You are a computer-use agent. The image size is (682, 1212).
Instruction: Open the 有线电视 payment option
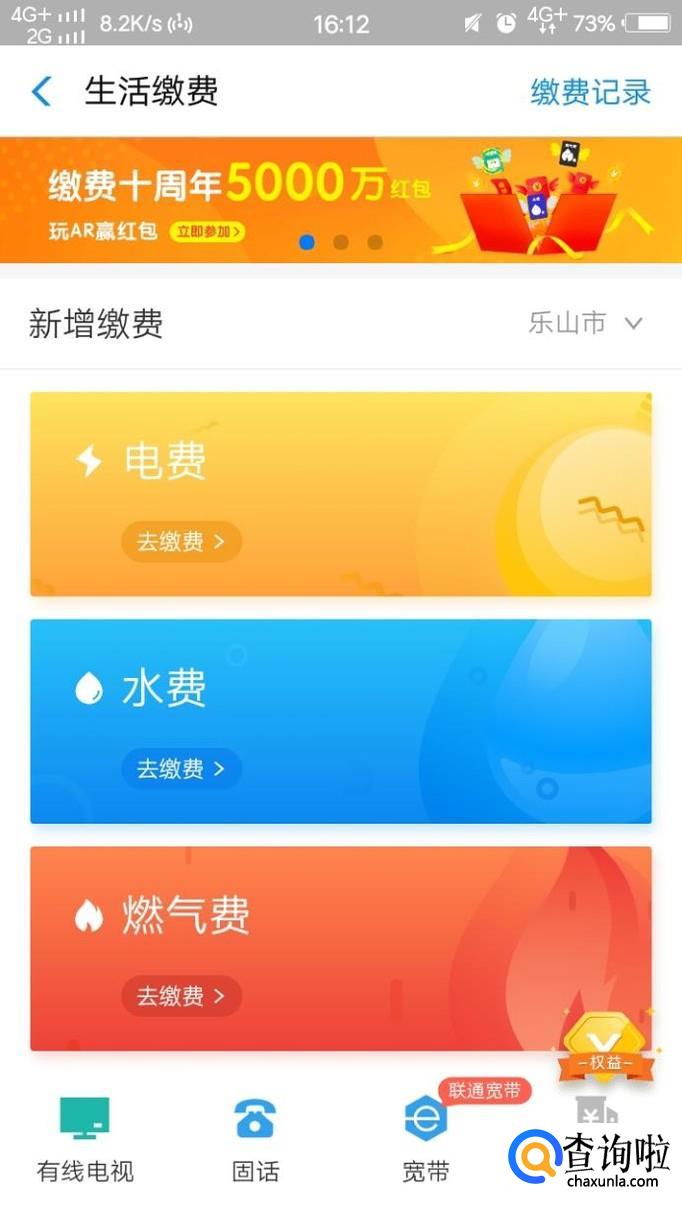click(85, 1140)
